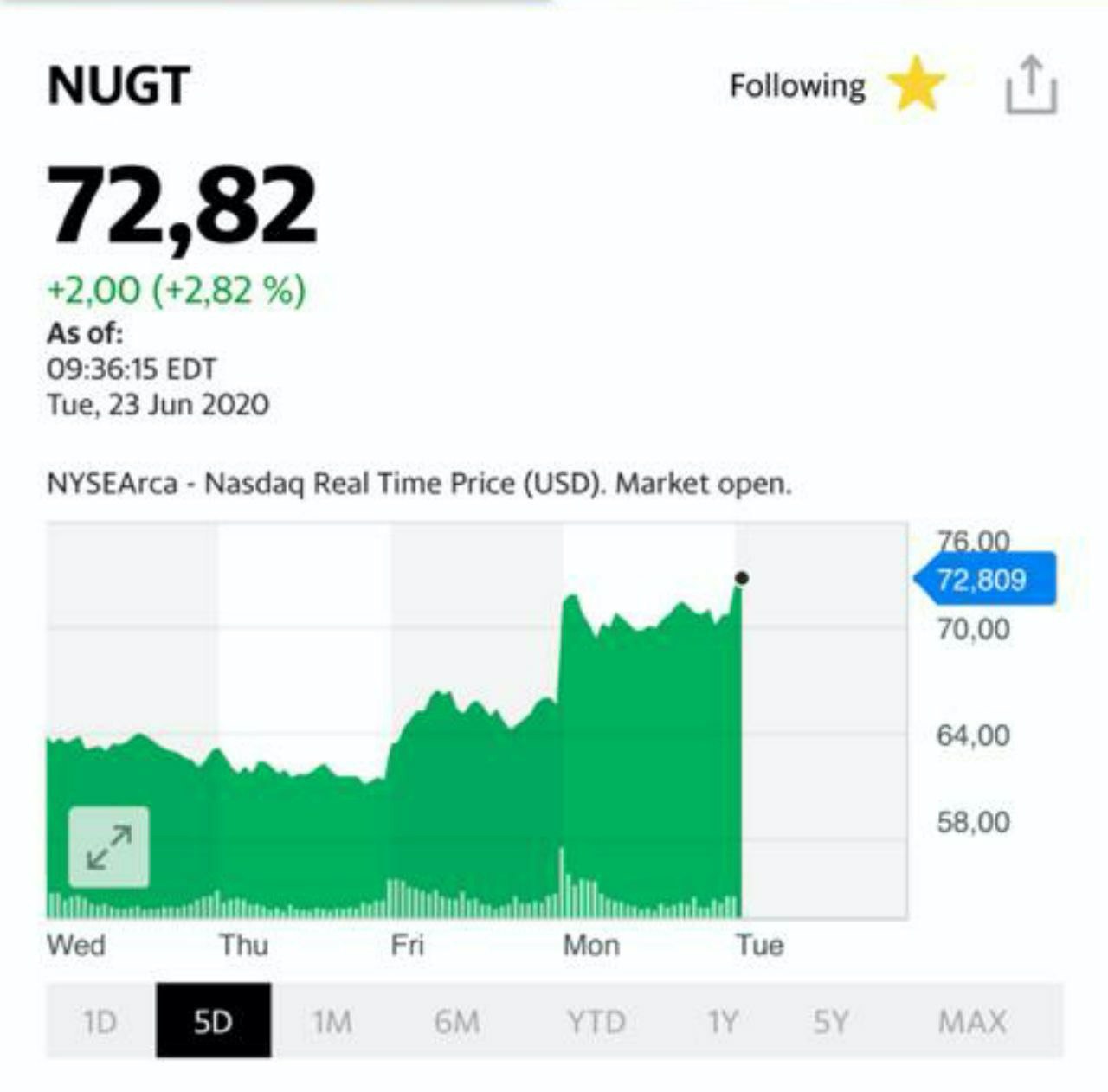Unfollow NUGT via the star icon
1108x1092 pixels.
pos(917,85)
